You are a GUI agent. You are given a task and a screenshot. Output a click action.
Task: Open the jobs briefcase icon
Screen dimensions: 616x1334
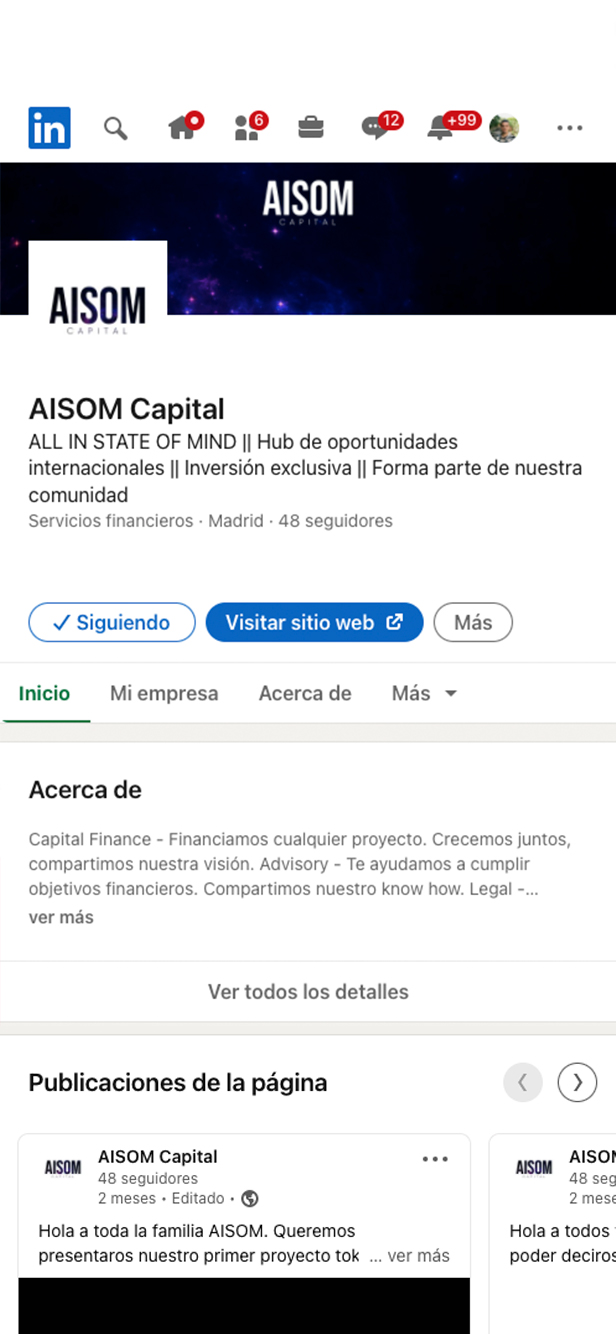point(311,128)
